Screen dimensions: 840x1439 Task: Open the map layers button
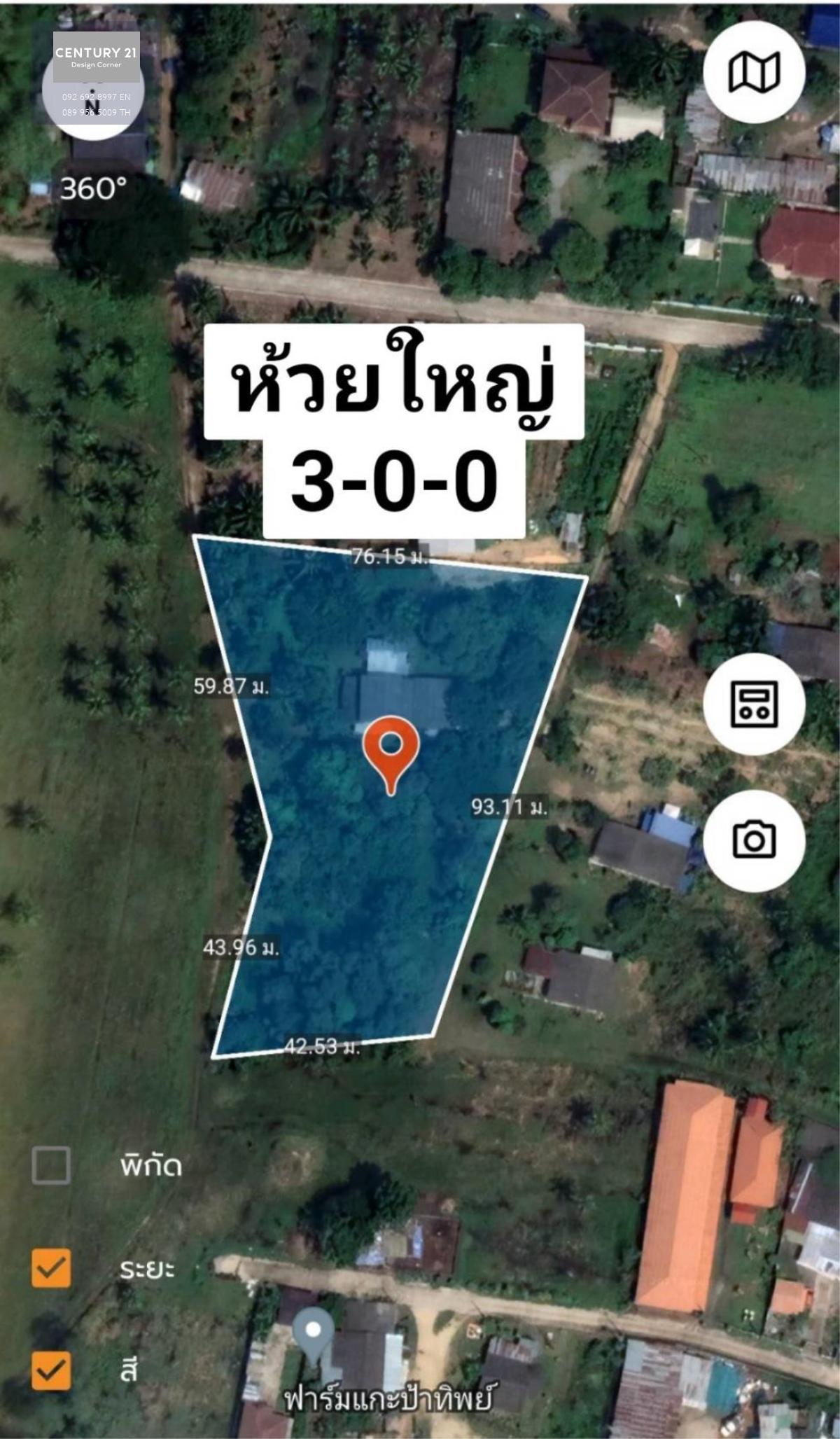[754, 72]
